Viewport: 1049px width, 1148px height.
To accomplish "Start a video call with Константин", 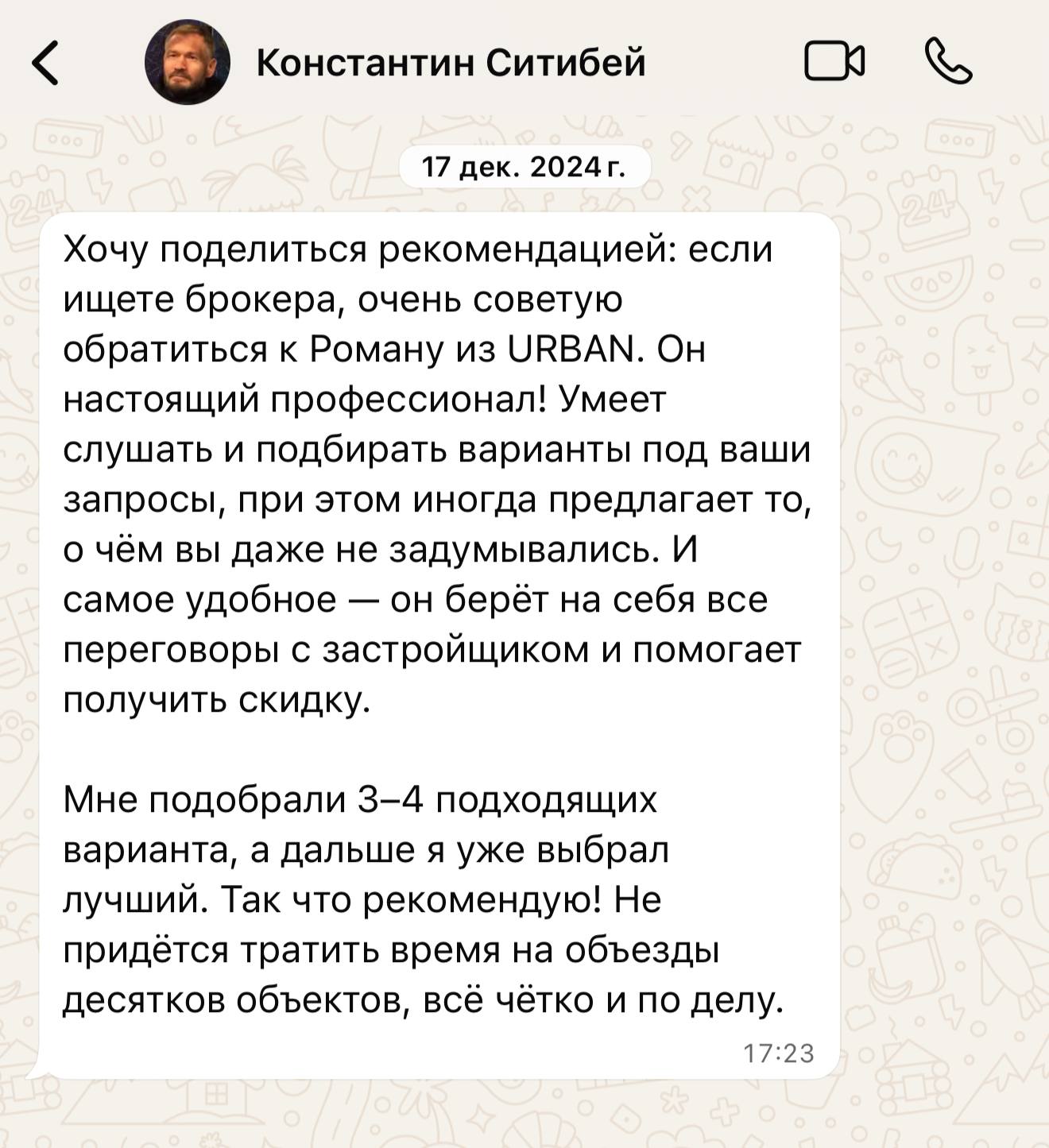I will click(834, 62).
